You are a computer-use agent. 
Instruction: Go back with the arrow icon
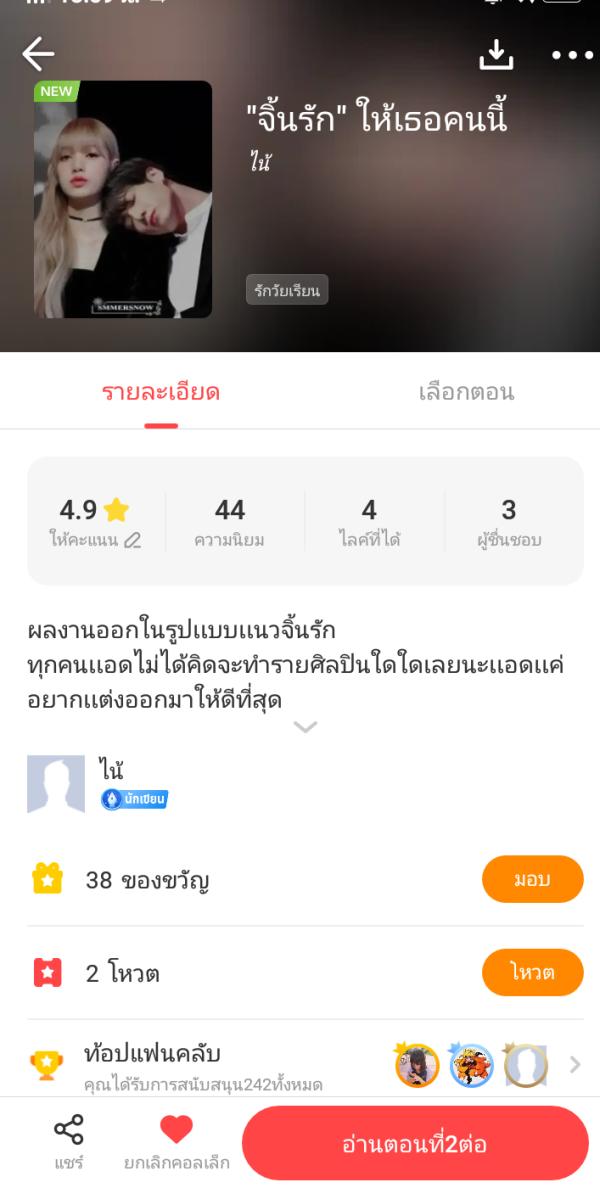(x=38, y=54)
